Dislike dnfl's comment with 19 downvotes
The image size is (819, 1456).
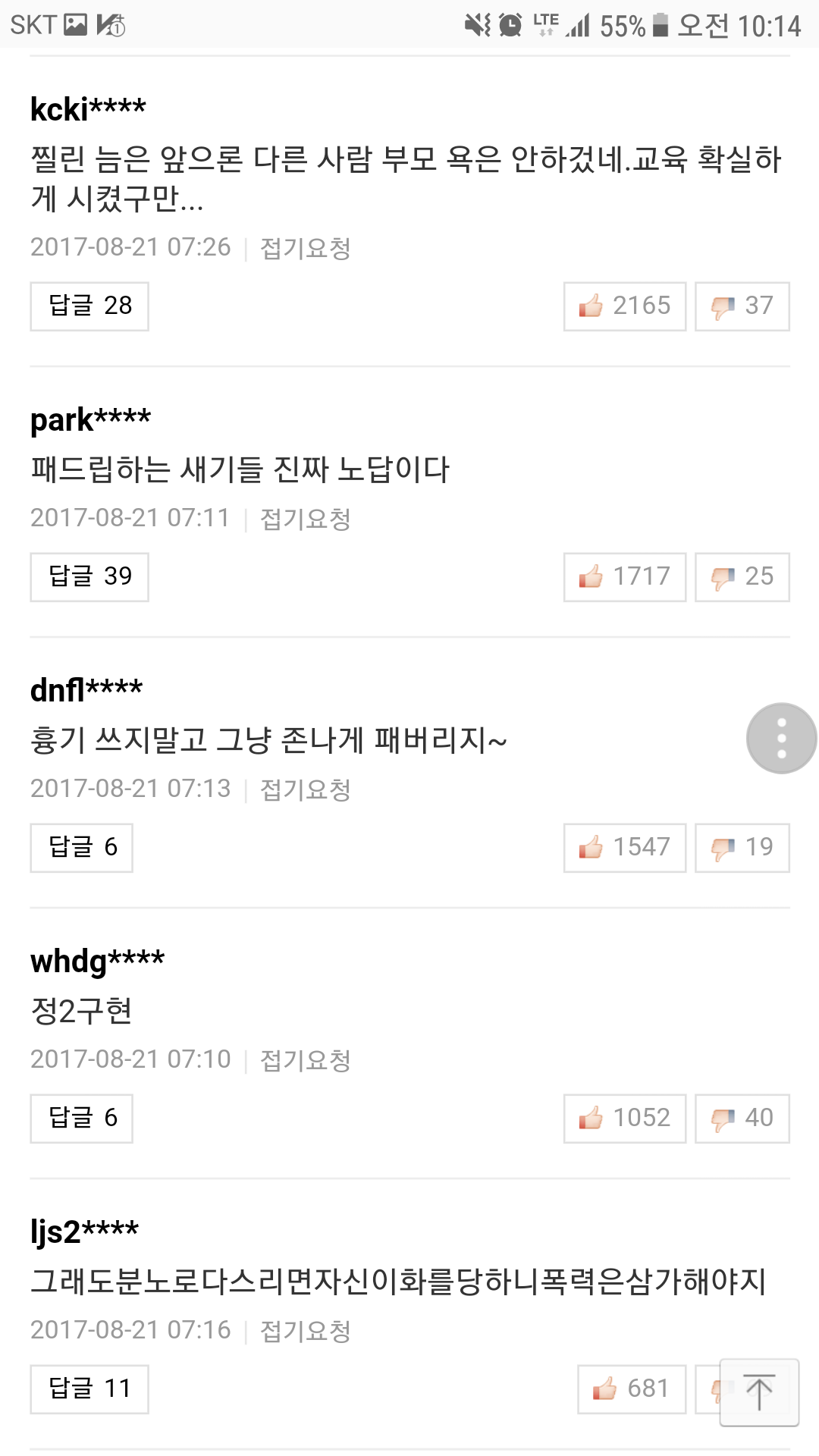[x=742, y=848]
